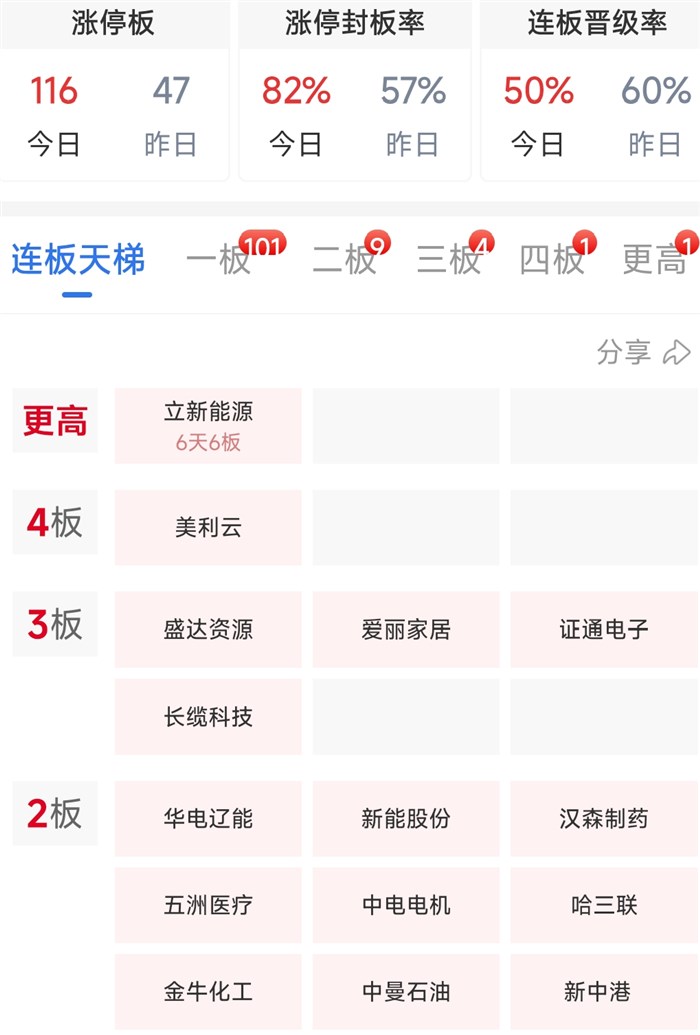The image size is (700, 1035).
Task: Switch to the 三板 tab
Action: point(449,259)
